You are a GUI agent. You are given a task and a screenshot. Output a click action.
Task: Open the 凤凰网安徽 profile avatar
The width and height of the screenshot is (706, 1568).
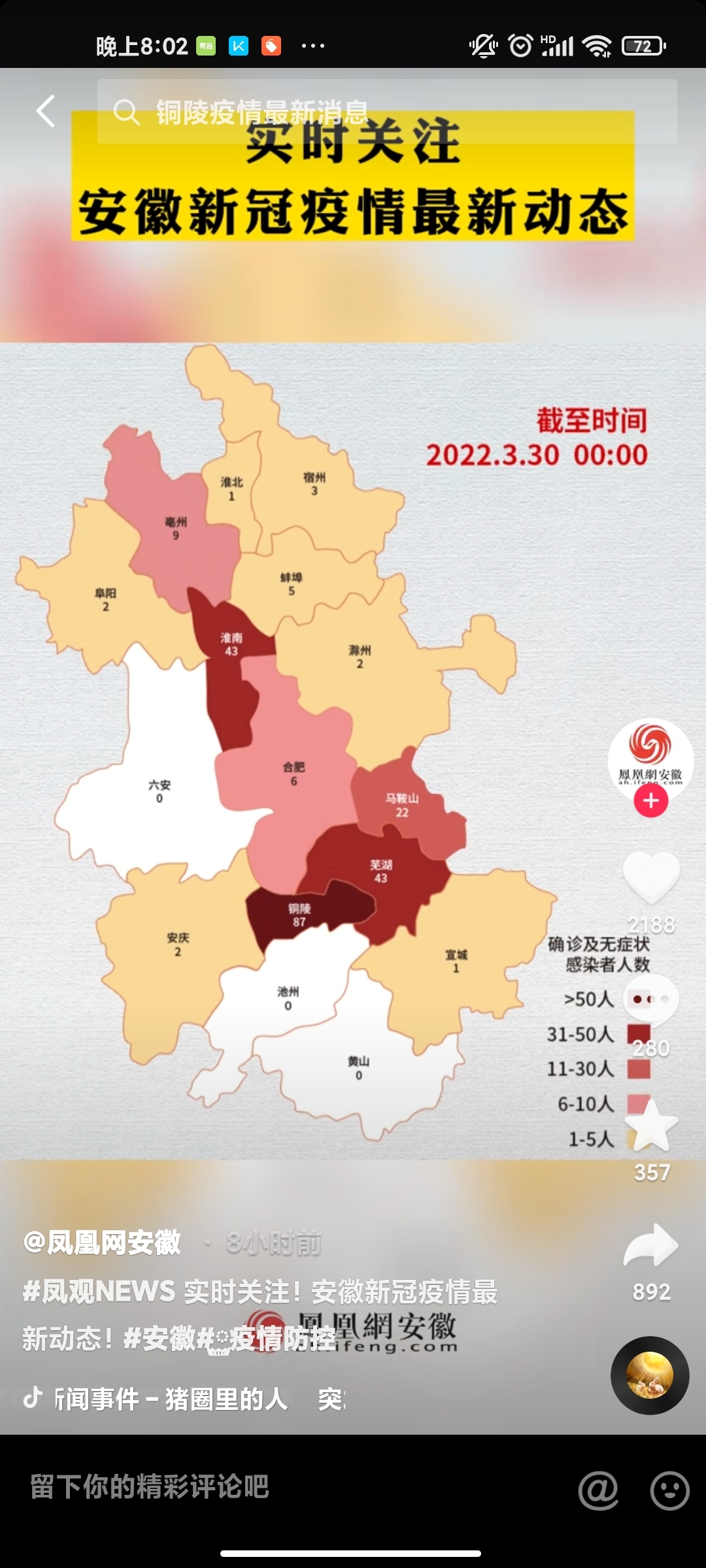coord(650,760)
